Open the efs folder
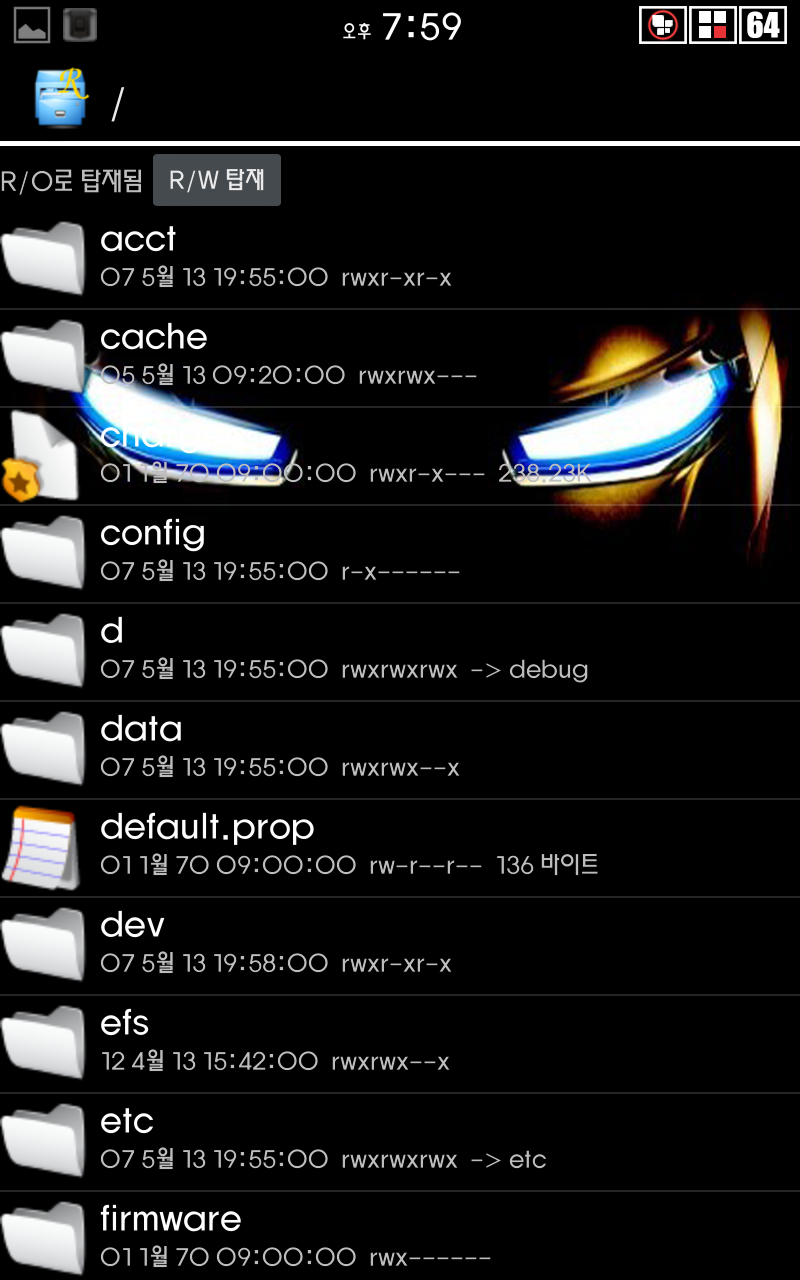The width and height of the screenshot is (800, 1280). [400, 1042]
